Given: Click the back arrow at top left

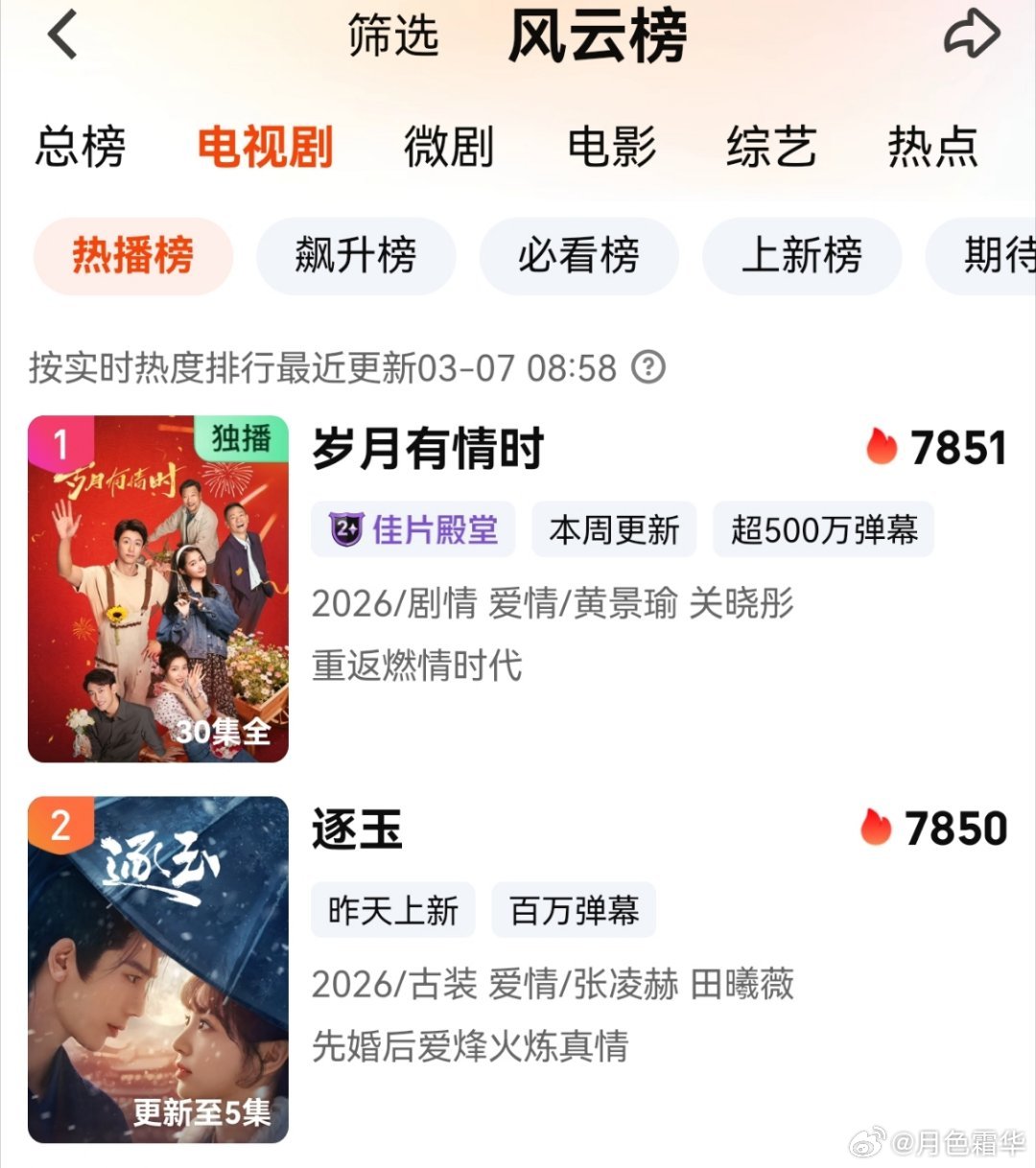Looking at the screenshot, I should pyautogui.click(x=61, y=35).
